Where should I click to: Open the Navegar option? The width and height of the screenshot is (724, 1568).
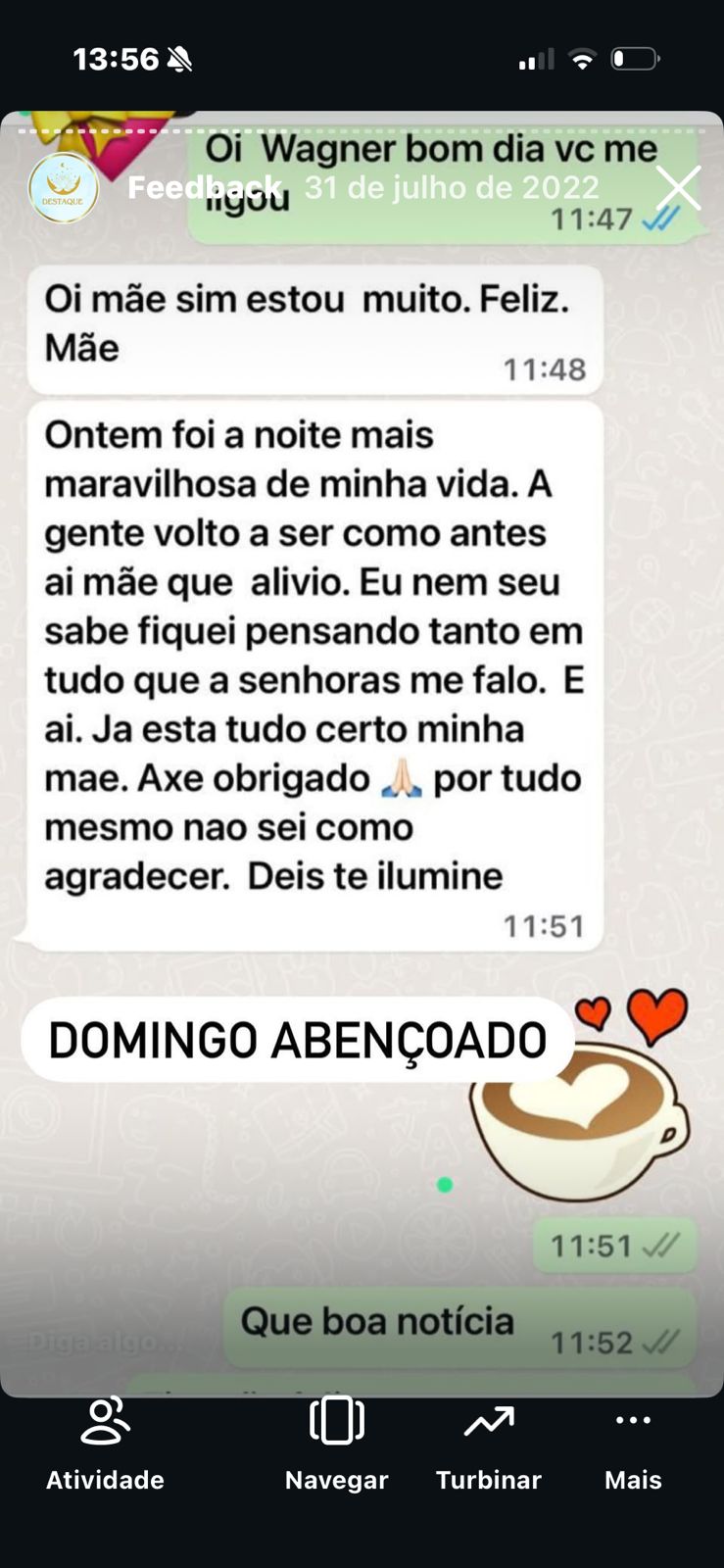[x=336, y=1443]
